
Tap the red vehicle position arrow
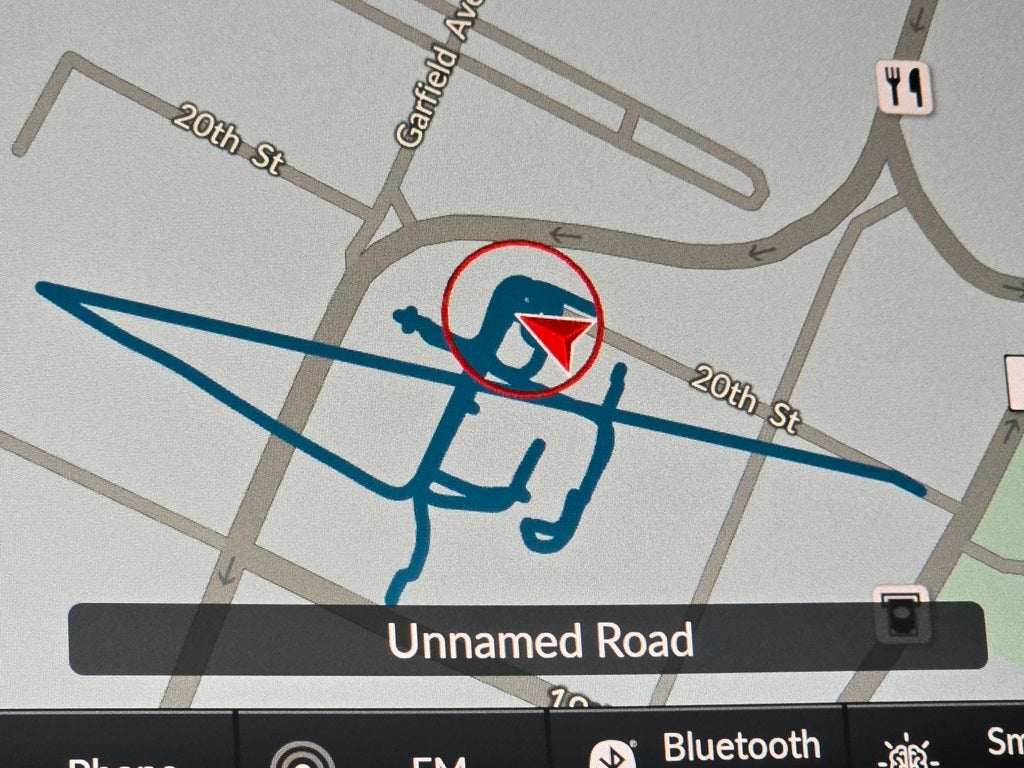[x=557, y=336]
